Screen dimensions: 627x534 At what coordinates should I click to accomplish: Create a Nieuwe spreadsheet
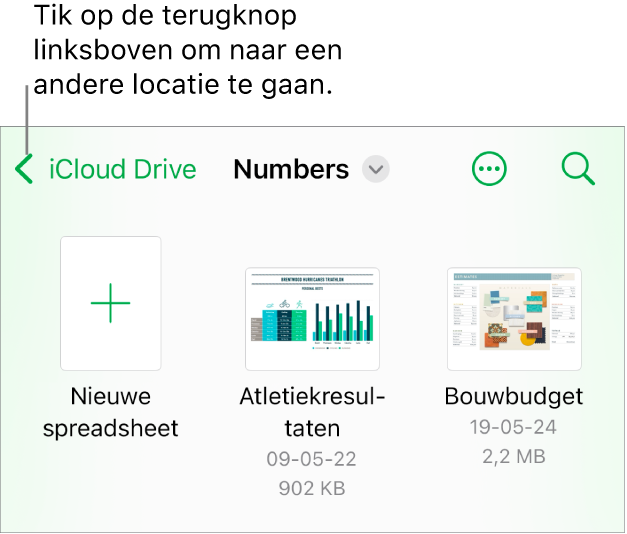(x=111, y=304)
